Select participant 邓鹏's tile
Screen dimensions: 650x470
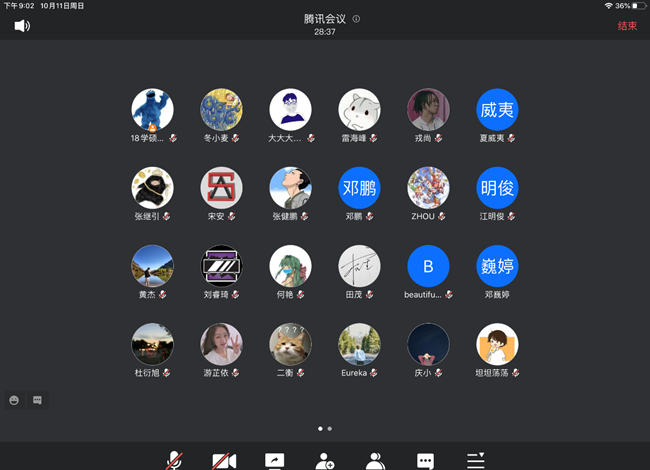[359, 188]
